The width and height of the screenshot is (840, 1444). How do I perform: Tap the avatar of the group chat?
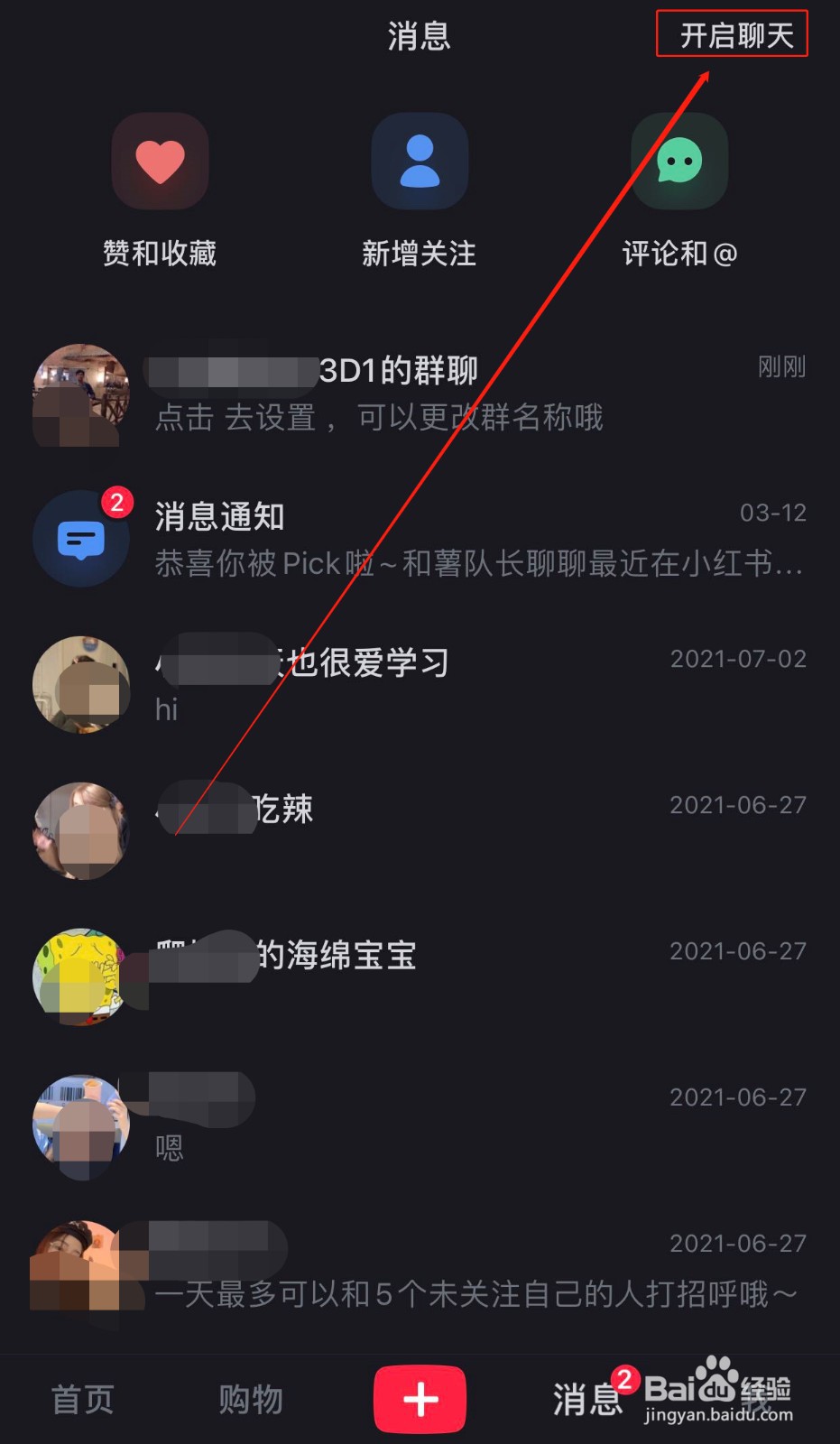click(79, 394)
